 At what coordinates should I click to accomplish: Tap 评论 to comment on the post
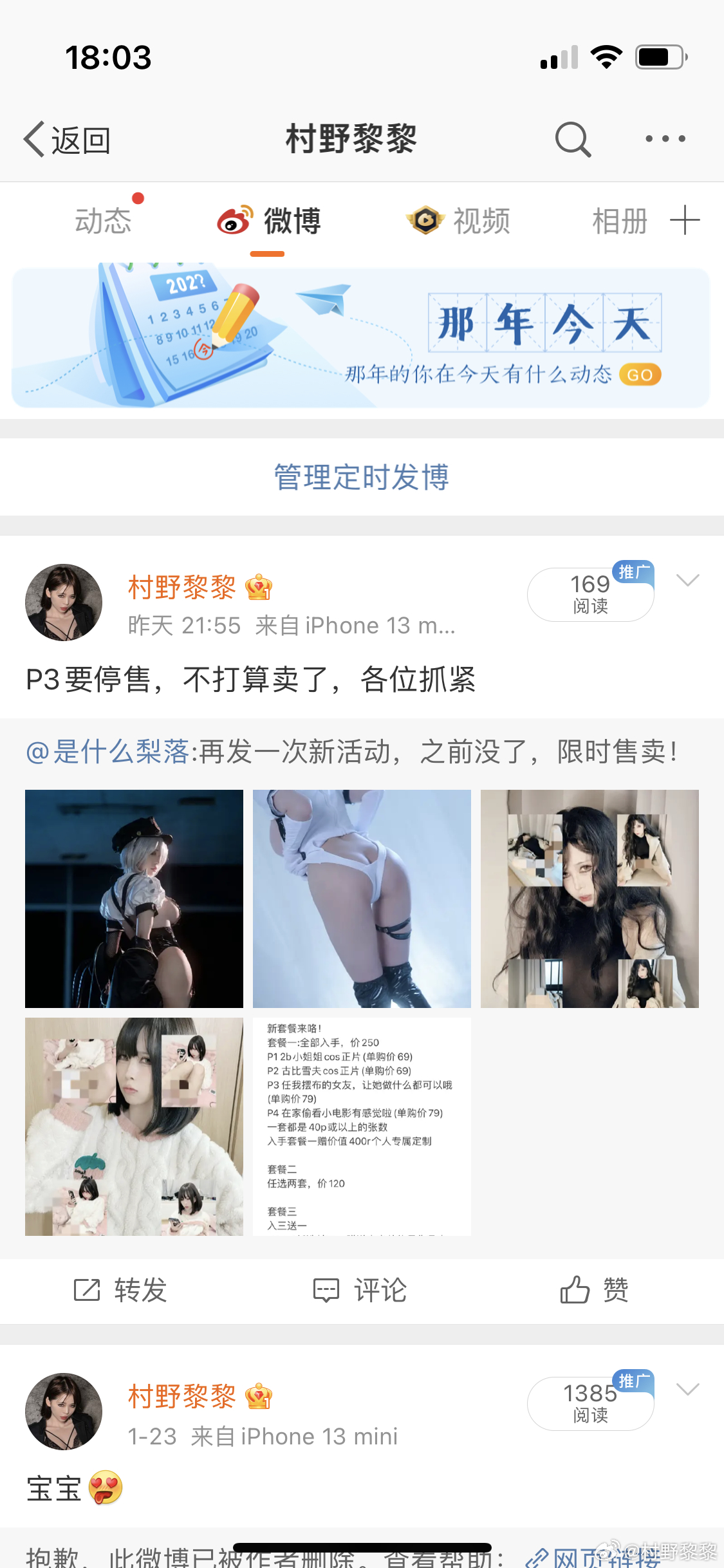[x=360, y=1291]
